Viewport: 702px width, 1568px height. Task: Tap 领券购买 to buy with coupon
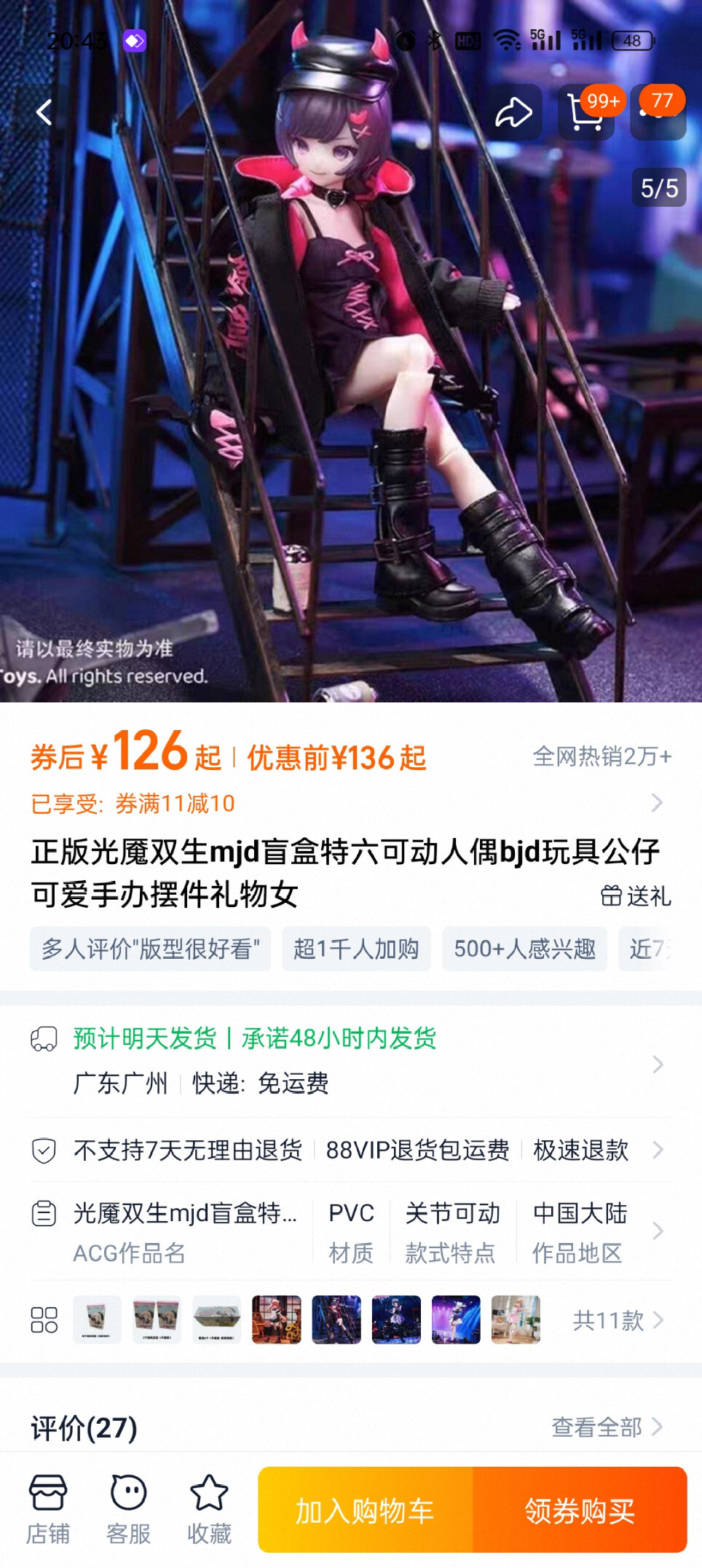(x=580, y=1510)
